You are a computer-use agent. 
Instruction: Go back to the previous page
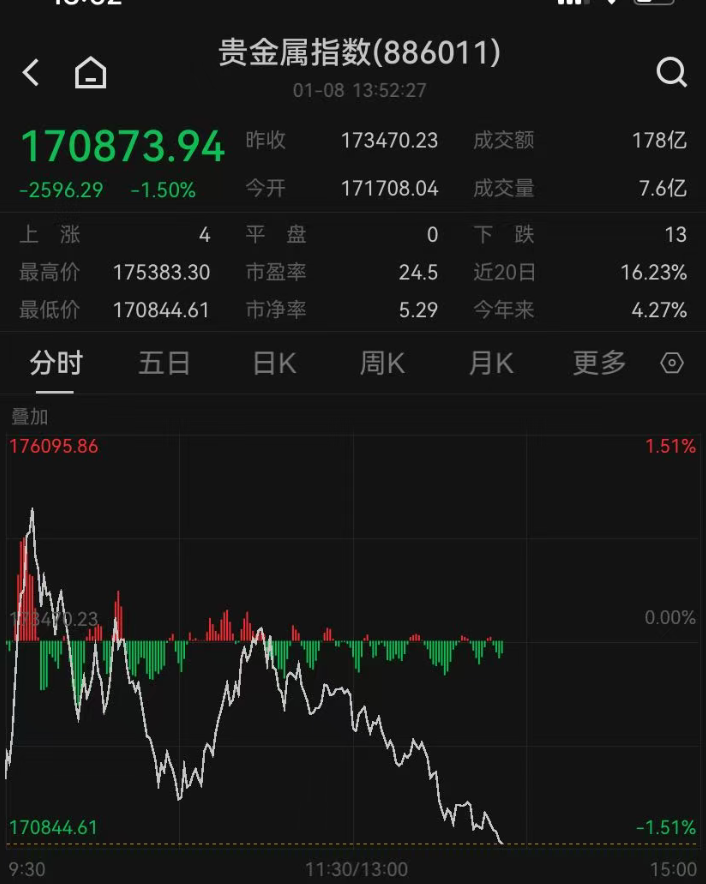[x=31, y=72]
